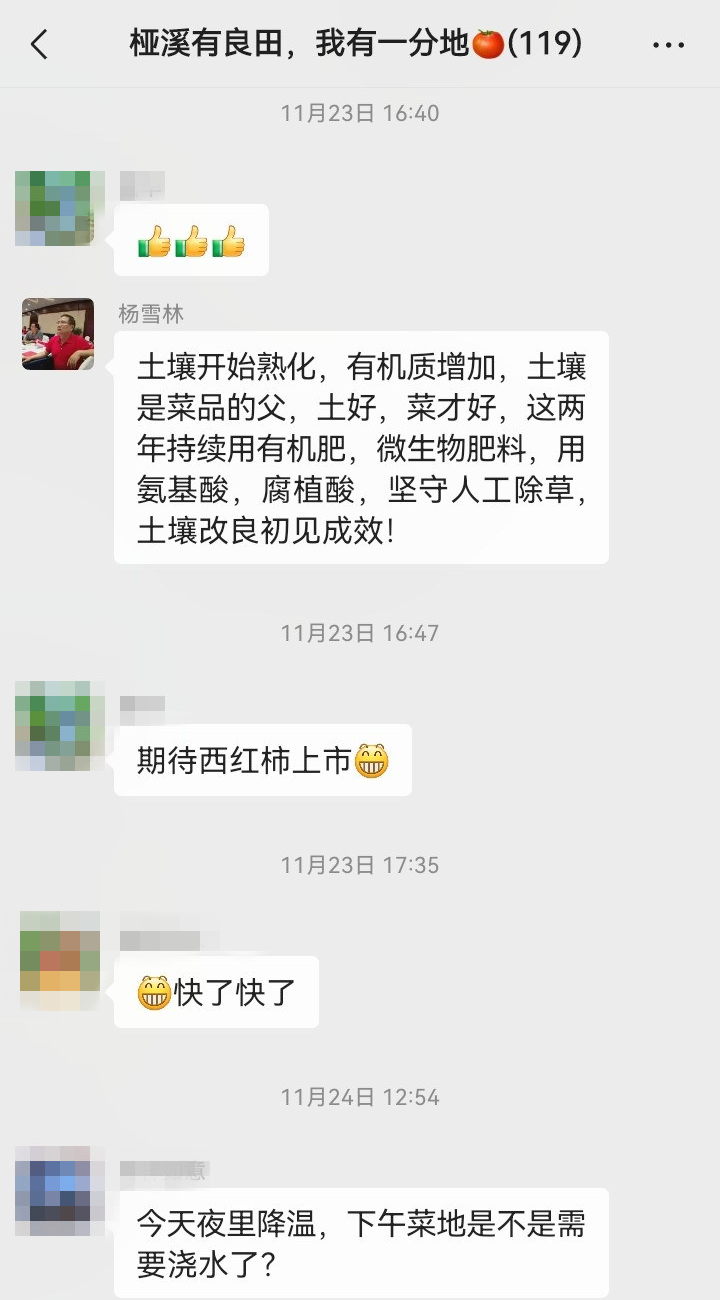Open avatar beside the 快了快了 message

click(x=59, y=958)
